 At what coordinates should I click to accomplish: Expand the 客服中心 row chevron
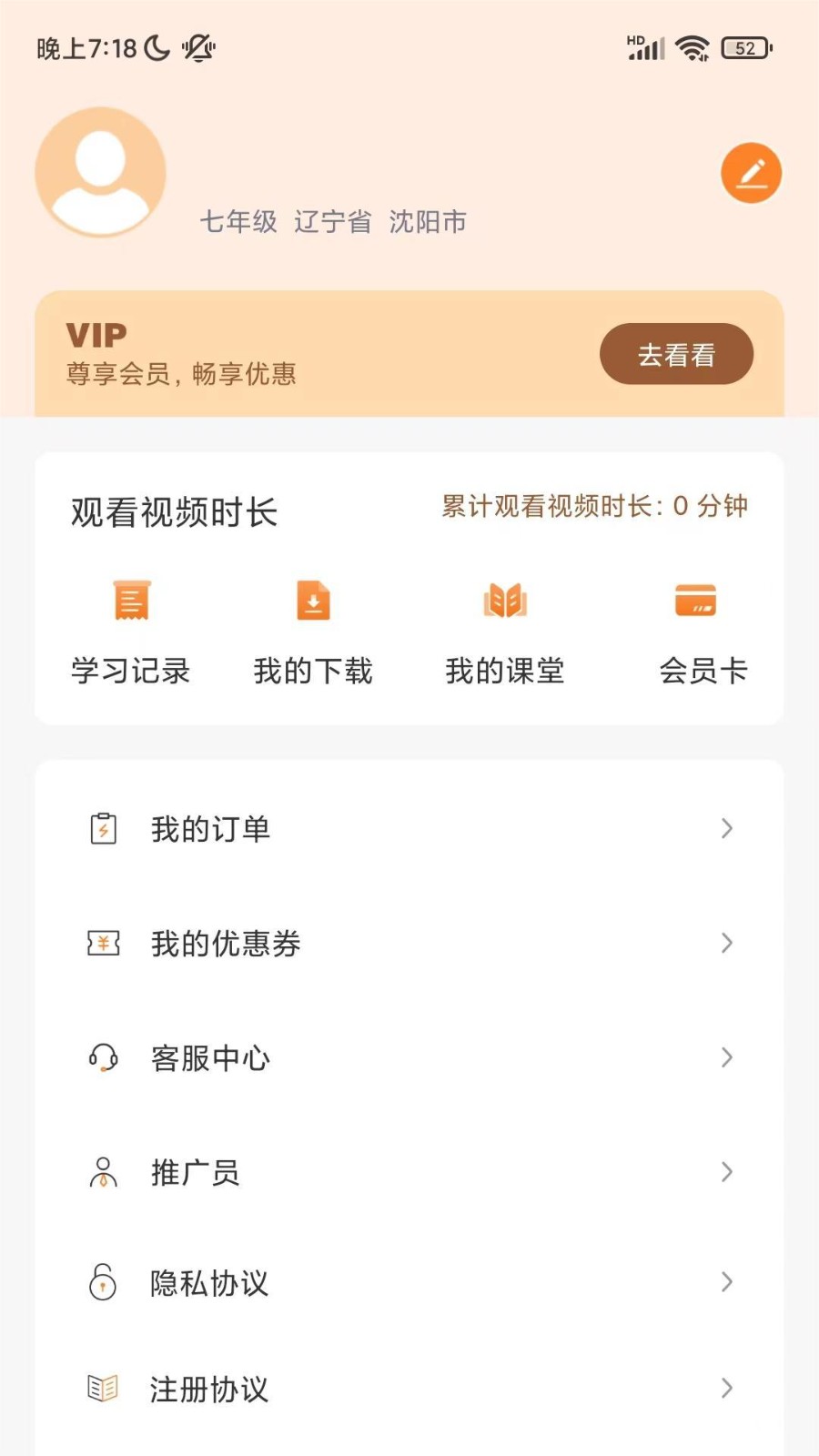726,1058
